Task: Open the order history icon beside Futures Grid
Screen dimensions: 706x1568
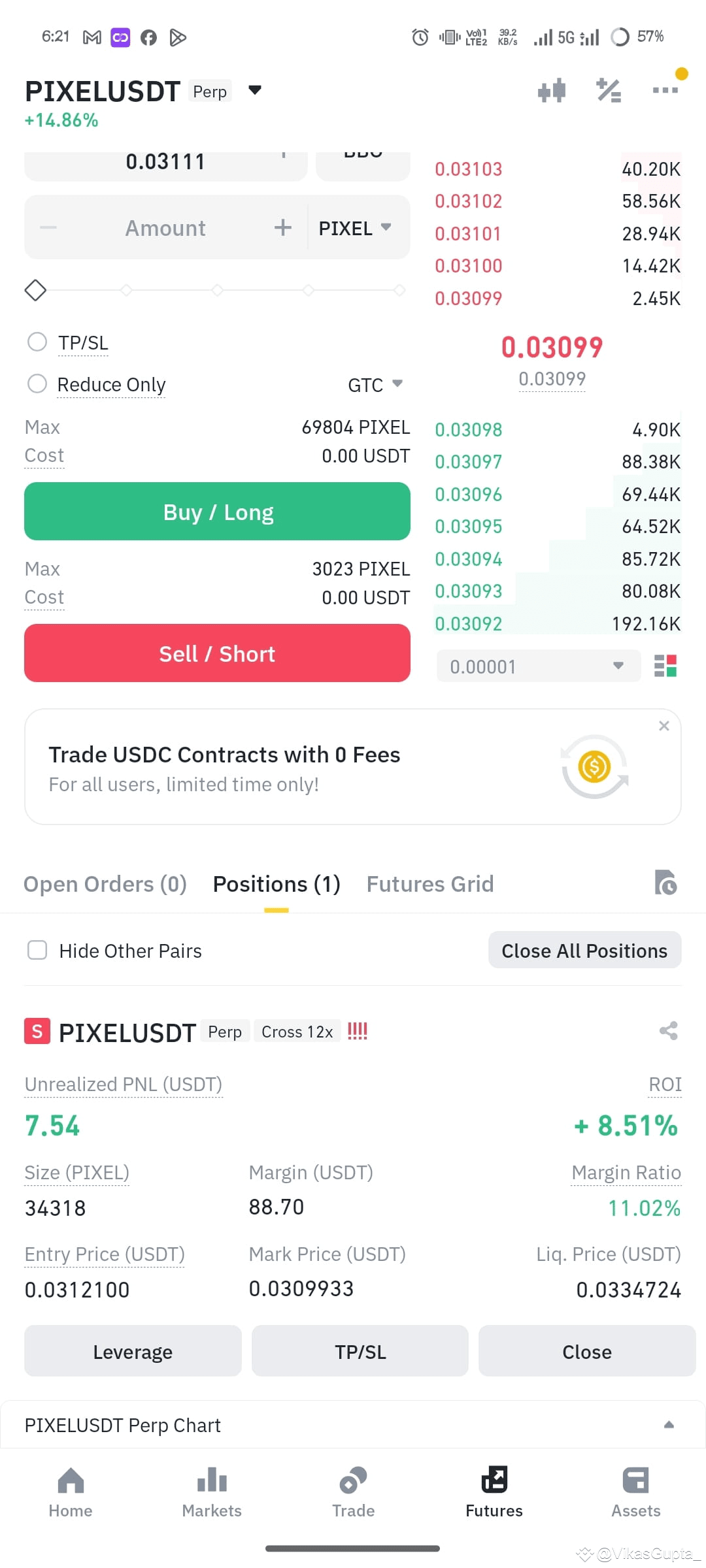Action: [x=666, y=883]
